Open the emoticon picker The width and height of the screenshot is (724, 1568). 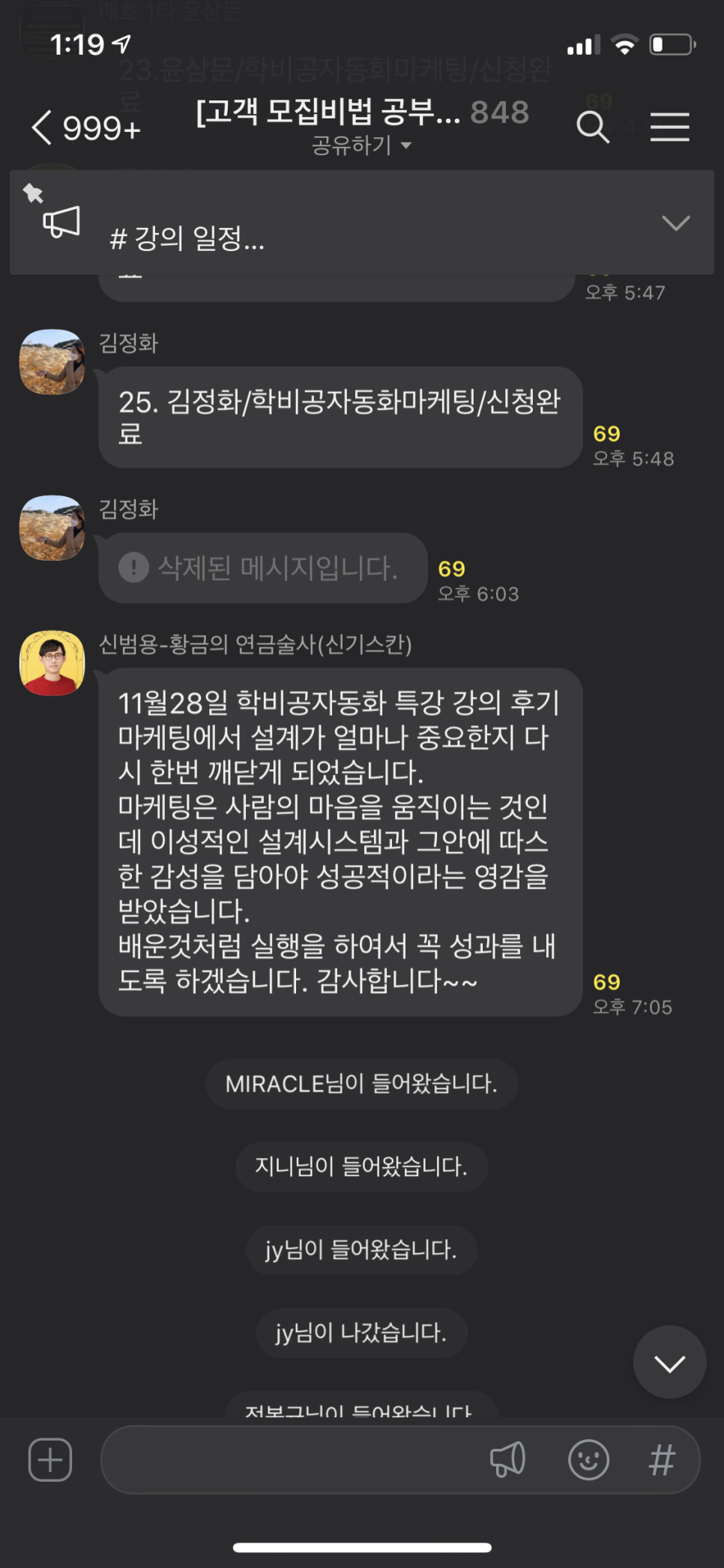[x=588, y=1459]
